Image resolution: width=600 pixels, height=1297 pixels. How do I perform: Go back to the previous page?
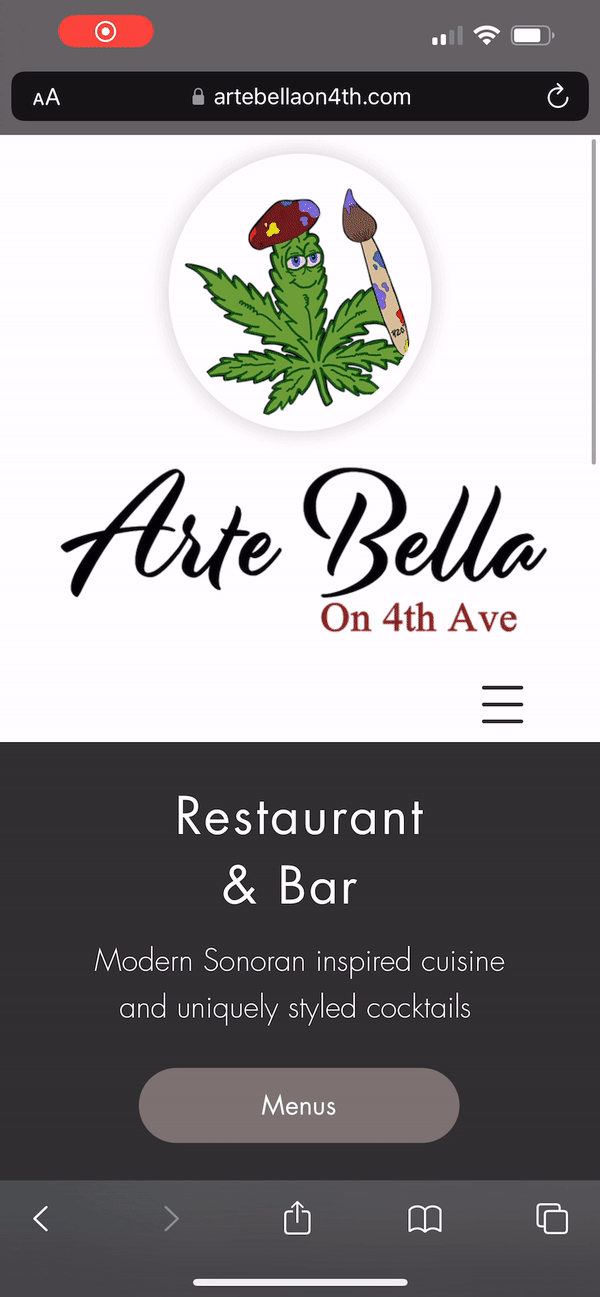click(x=41, y=1218)
